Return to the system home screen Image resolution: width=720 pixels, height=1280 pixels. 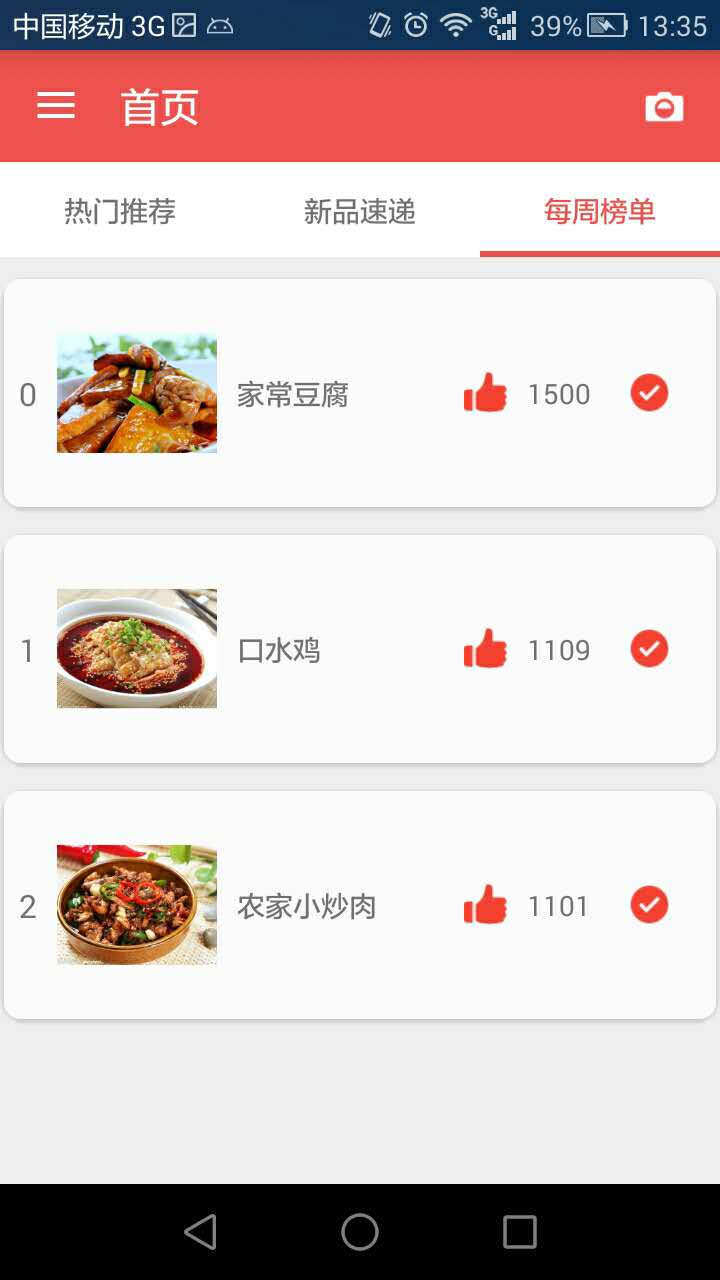tap(360, 1232)
